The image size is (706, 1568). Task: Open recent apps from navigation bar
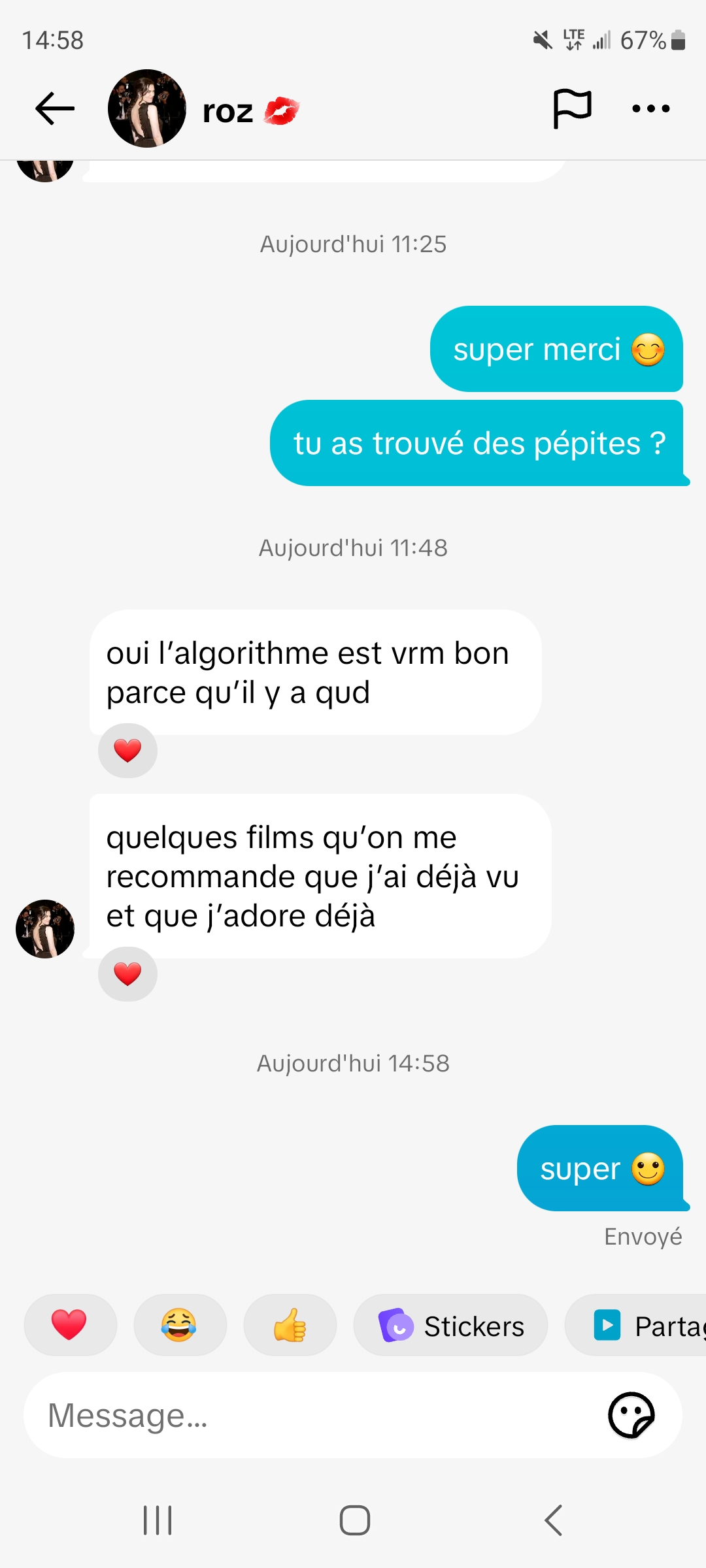pos(158,1520)
